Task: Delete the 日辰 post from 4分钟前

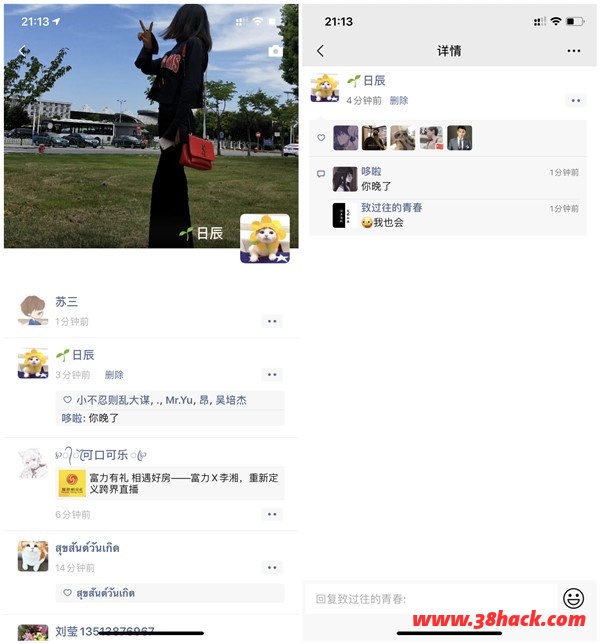Action: point(398,101)
